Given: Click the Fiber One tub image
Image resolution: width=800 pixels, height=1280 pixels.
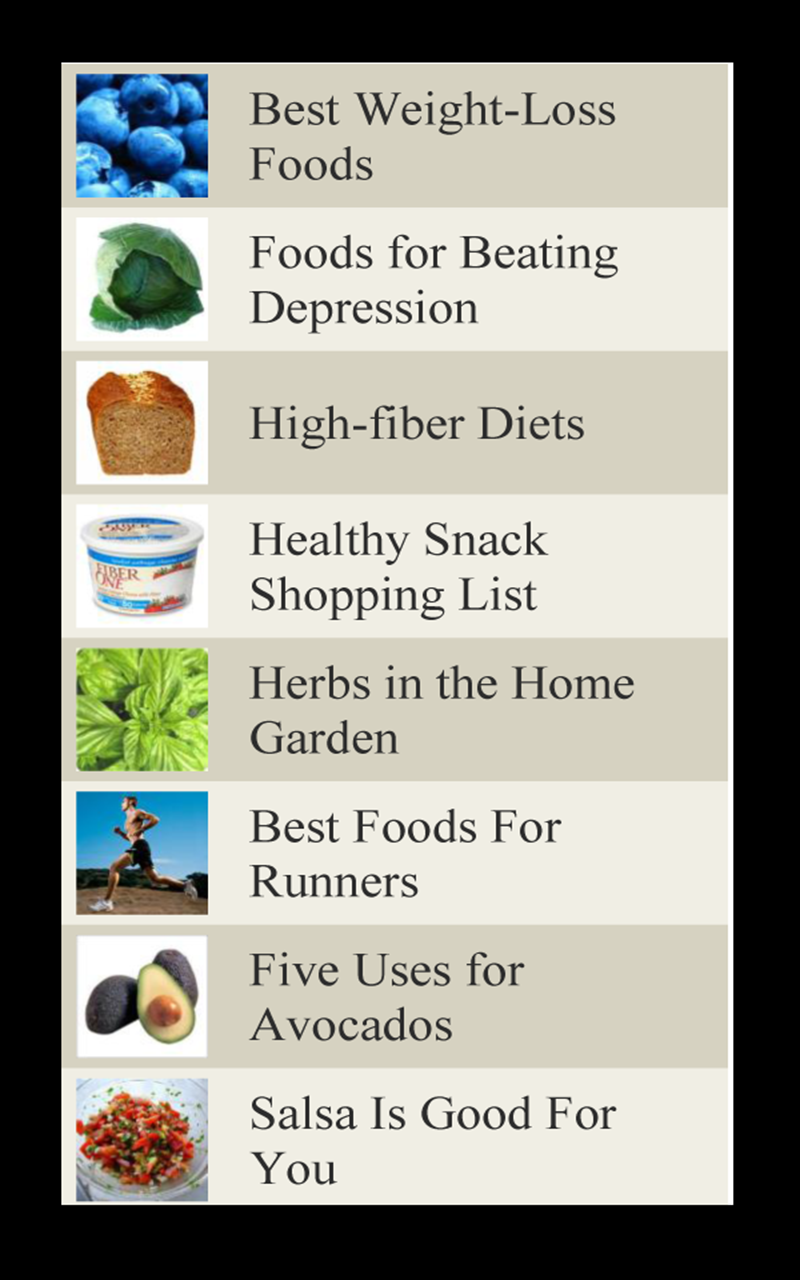Looking at the screenshot, I should click(140, 564).
